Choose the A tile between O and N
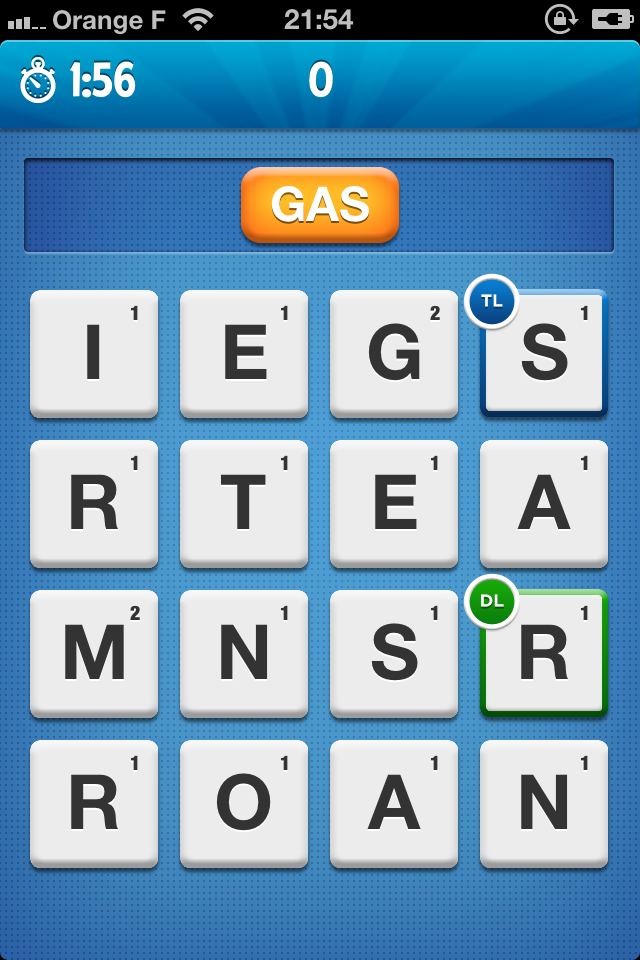This screenshot has width=640, height=960. coord(394,804)
